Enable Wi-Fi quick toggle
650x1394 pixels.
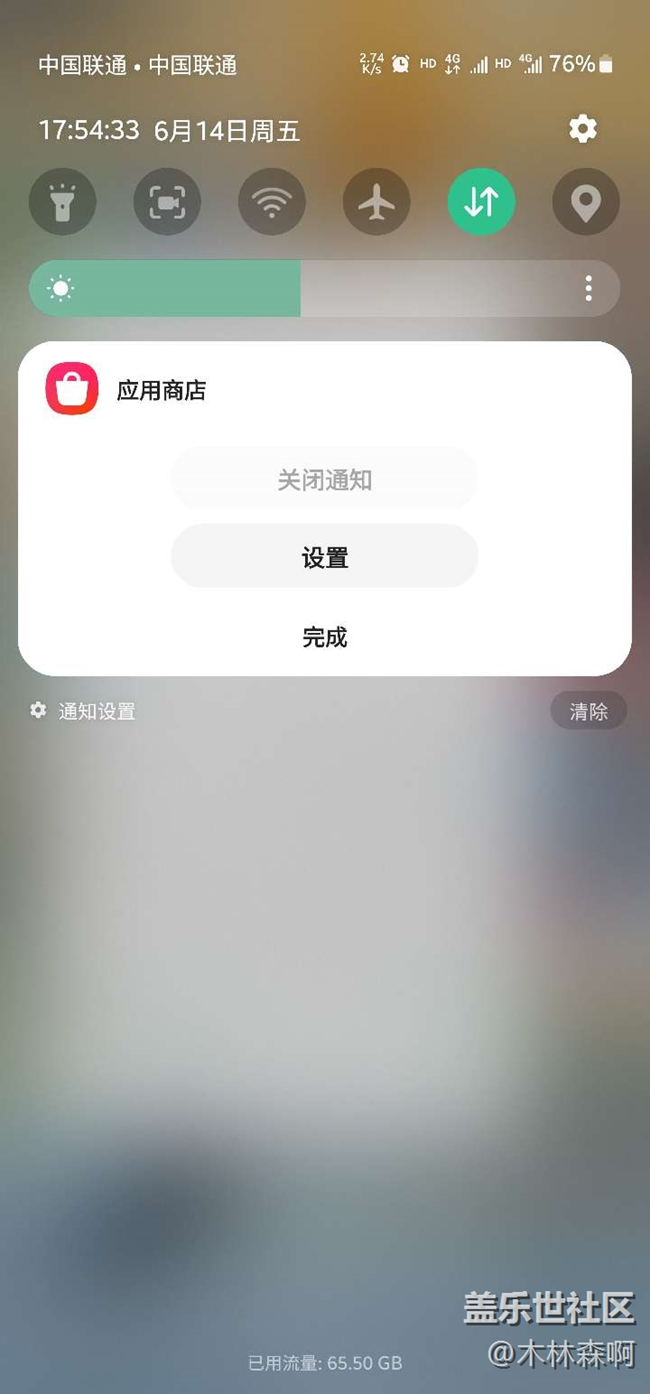tap(272, 202)
